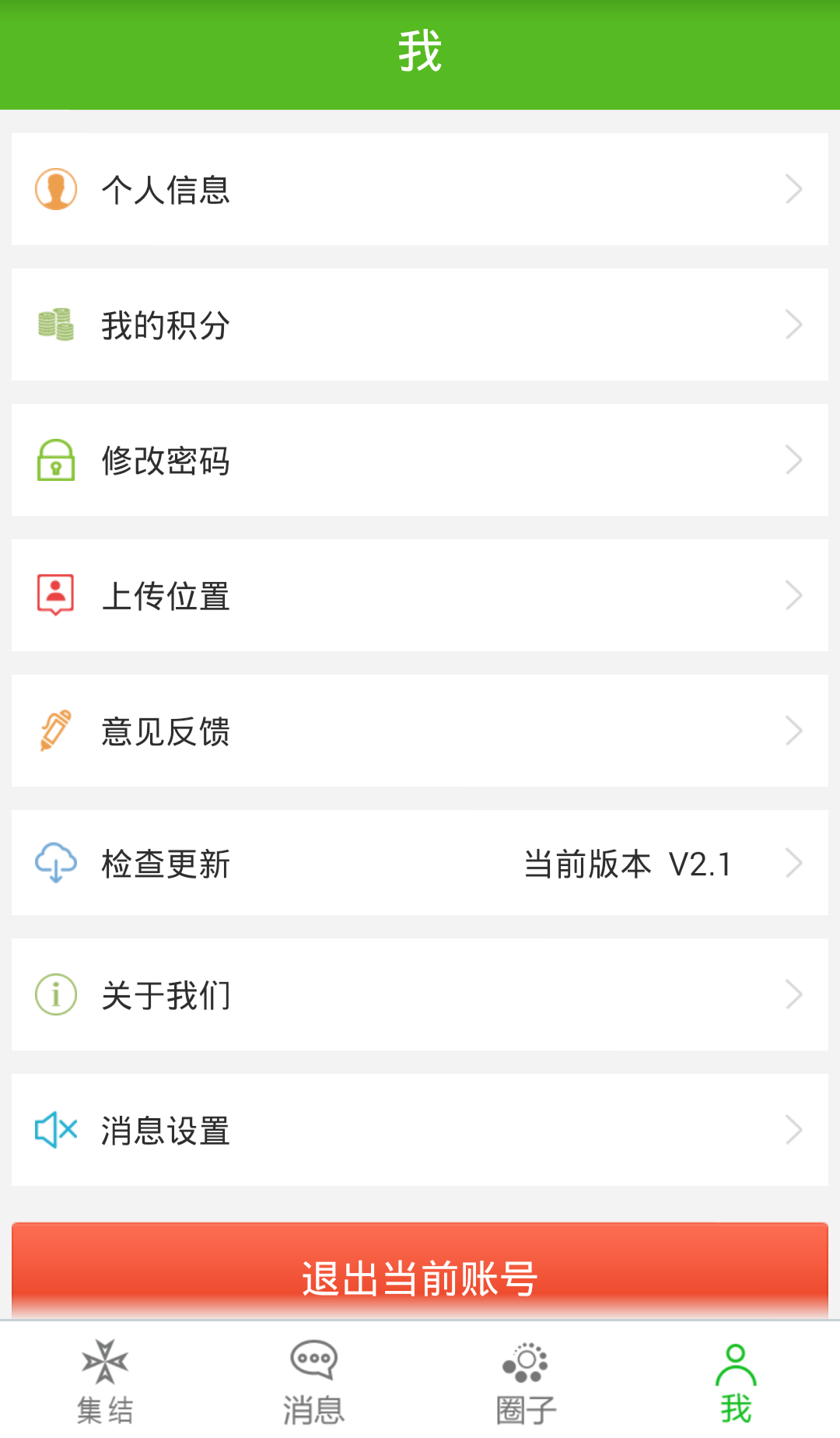Select the 我 tab in bottom bar
This screenshot has width=840, height=1438.
click(735, 1382)
